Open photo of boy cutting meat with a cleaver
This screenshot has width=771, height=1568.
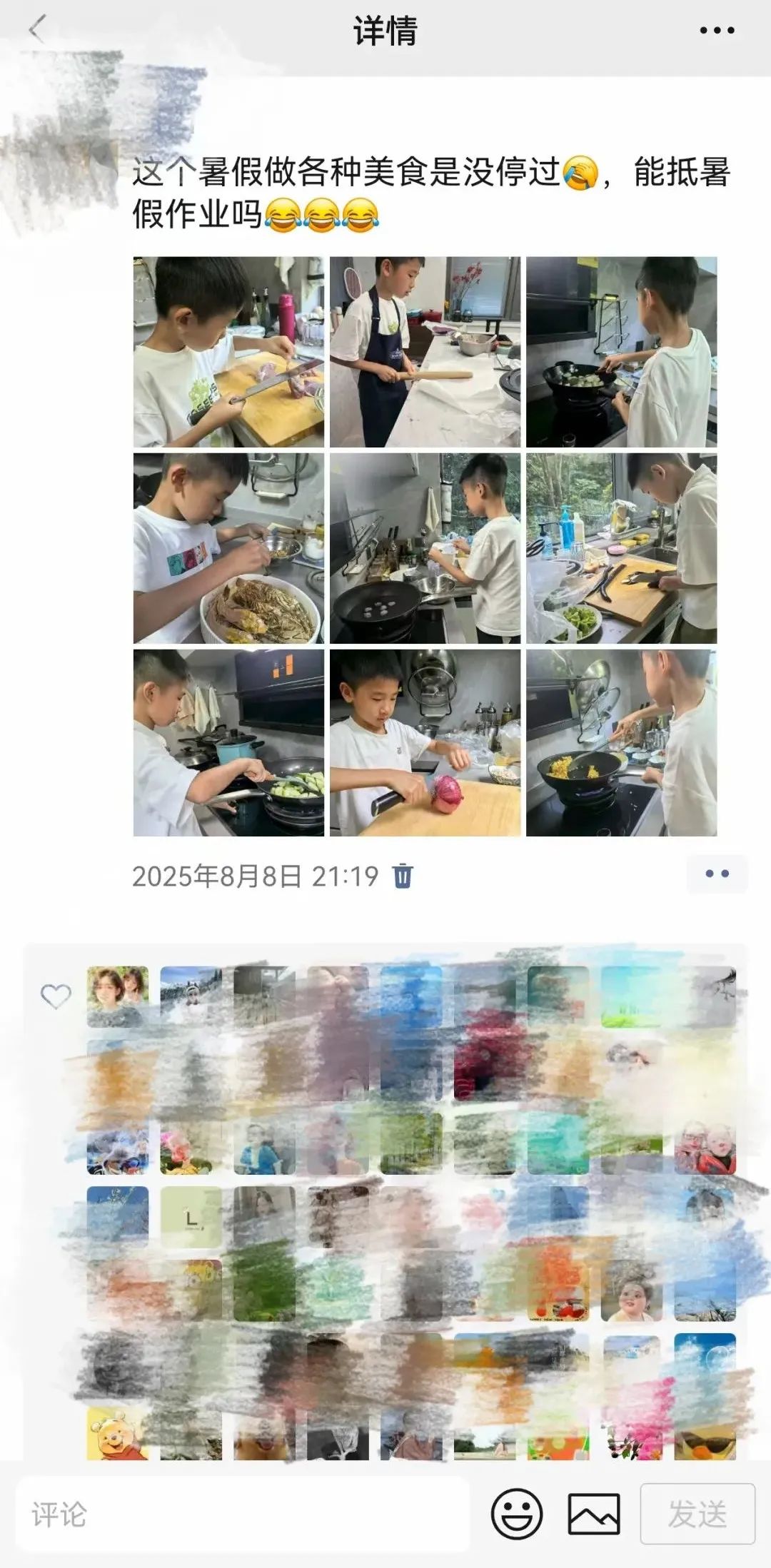[x=228, y=352]
